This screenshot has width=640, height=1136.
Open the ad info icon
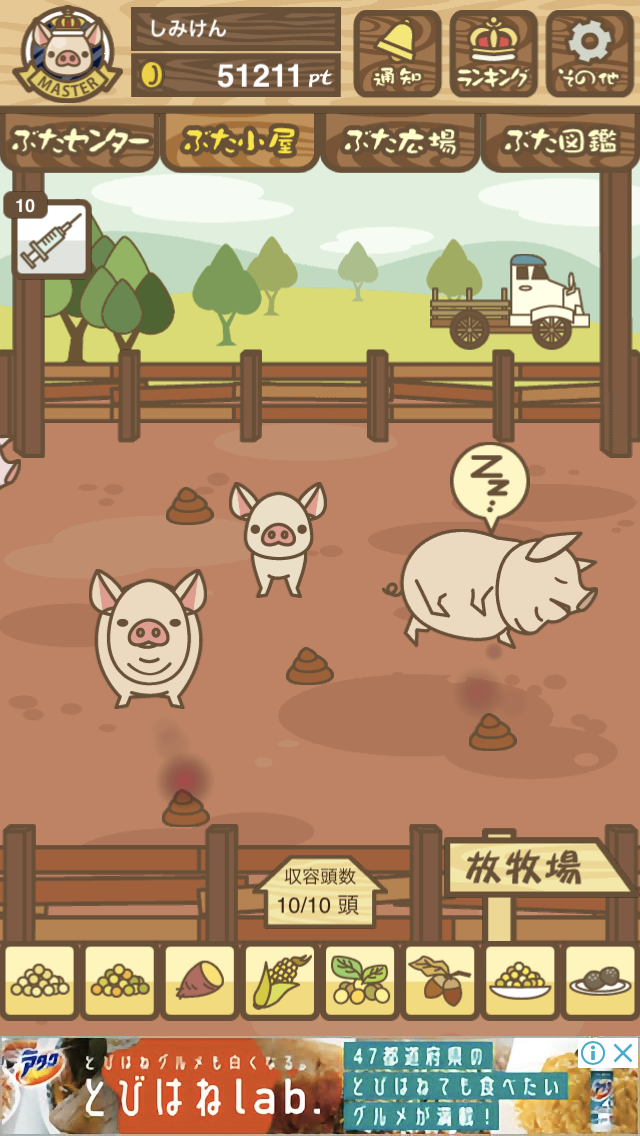point(593,1053)
